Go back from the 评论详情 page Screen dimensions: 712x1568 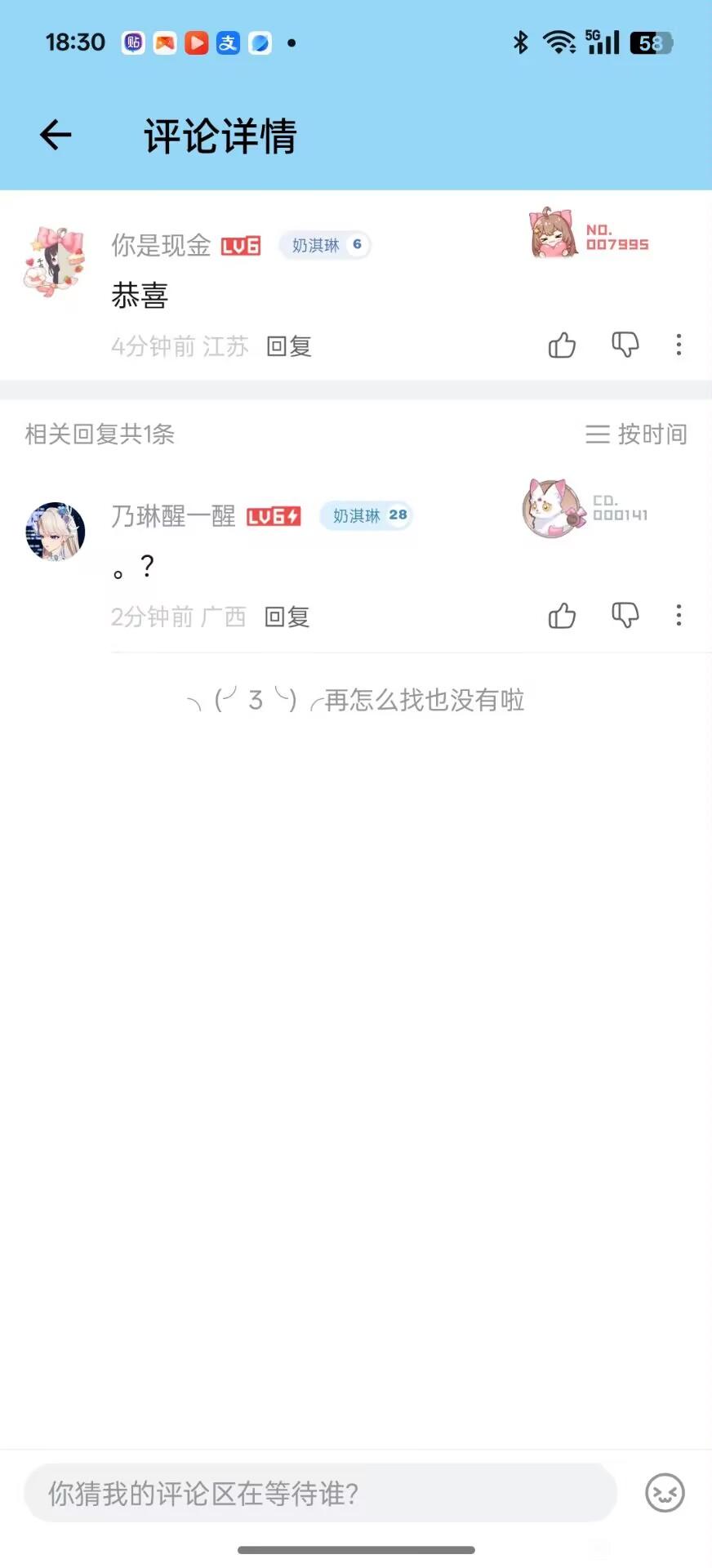(x=56, y=136)
